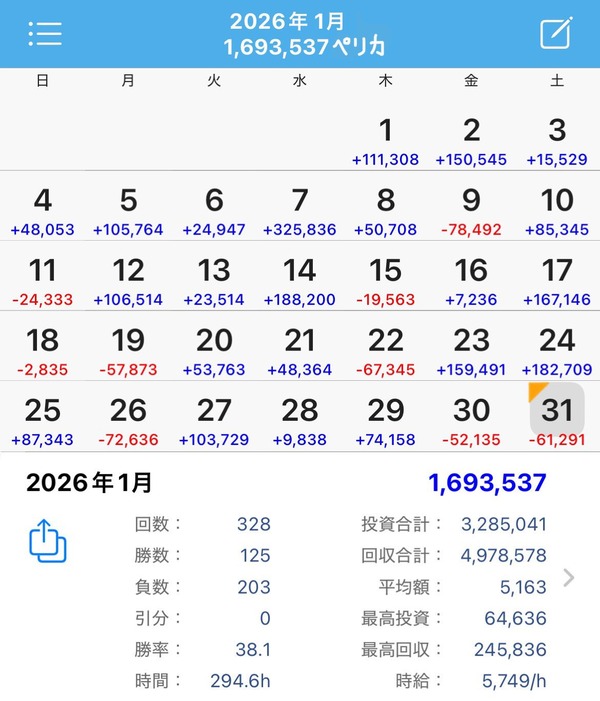Open the list menu icon
This screenshot has width=600, height=701.
tap(45, 33)
